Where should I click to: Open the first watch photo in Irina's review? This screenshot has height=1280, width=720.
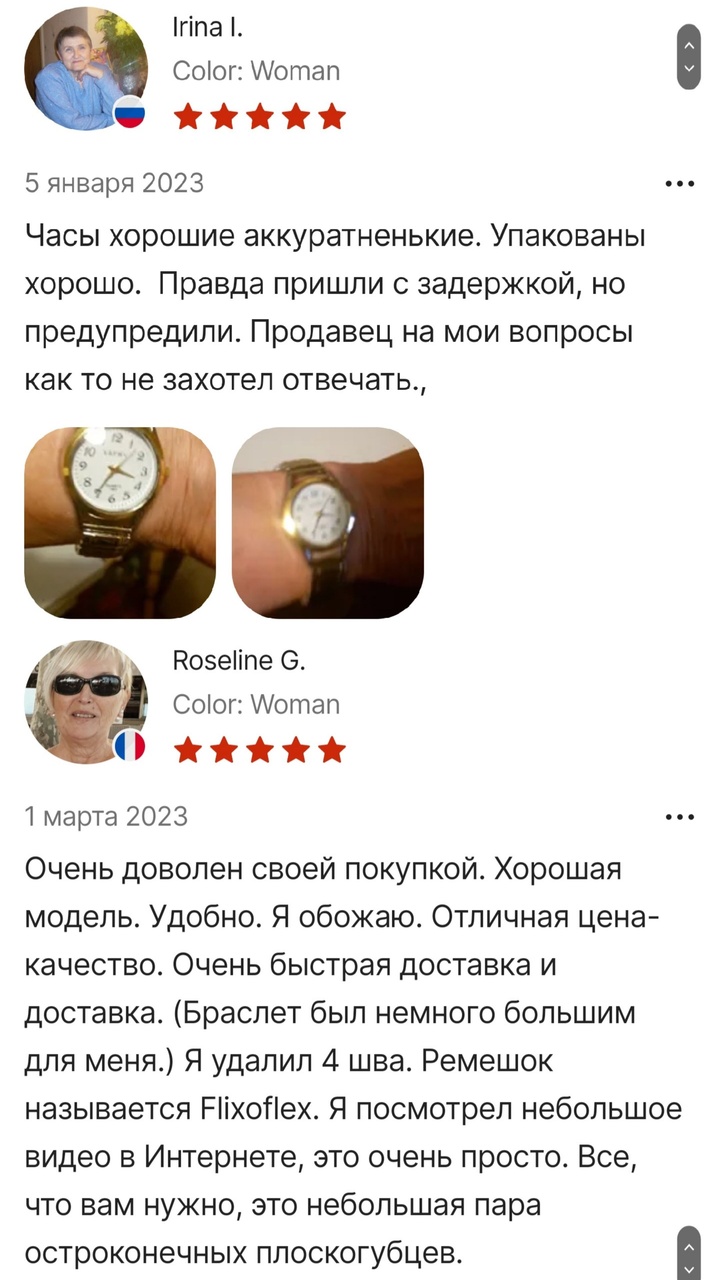(x=120, y=523)
